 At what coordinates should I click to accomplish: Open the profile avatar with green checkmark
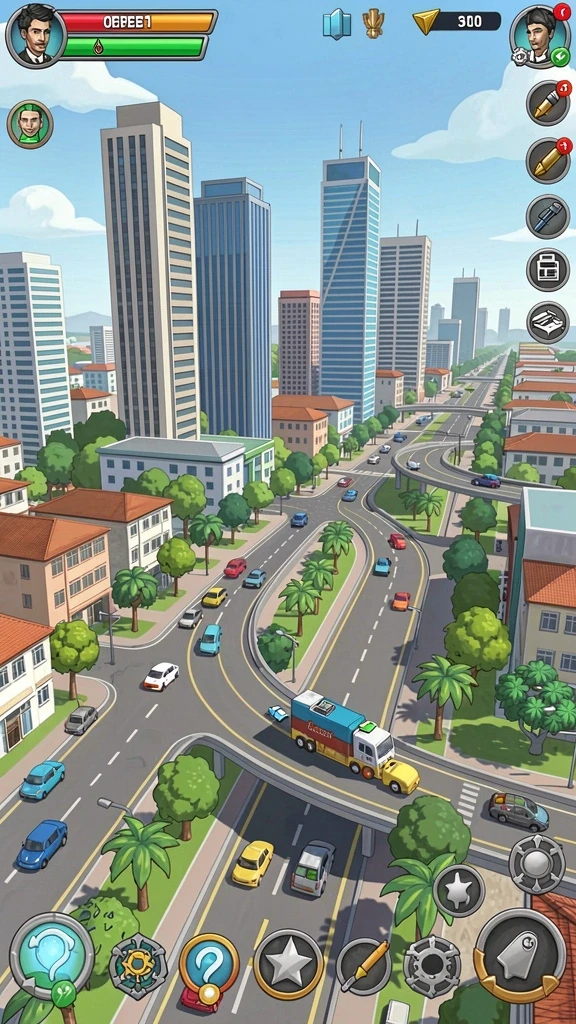click(x=540, y=37)
